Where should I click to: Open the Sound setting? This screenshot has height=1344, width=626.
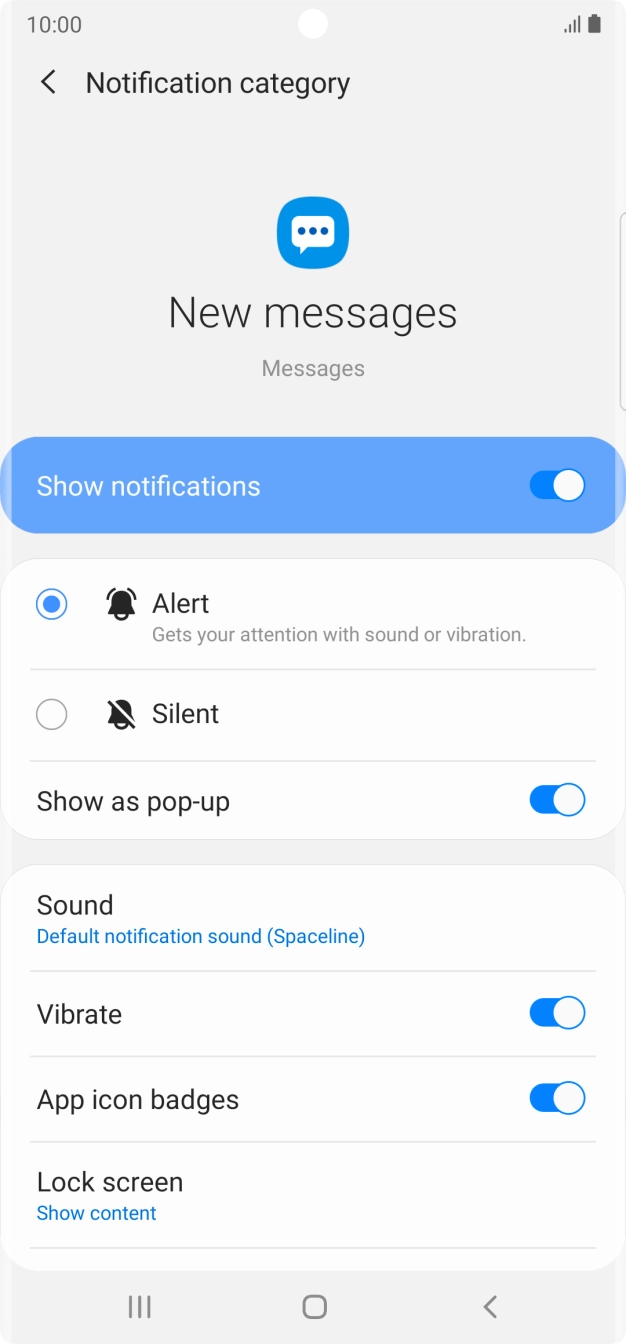click(x=200, y=919)
